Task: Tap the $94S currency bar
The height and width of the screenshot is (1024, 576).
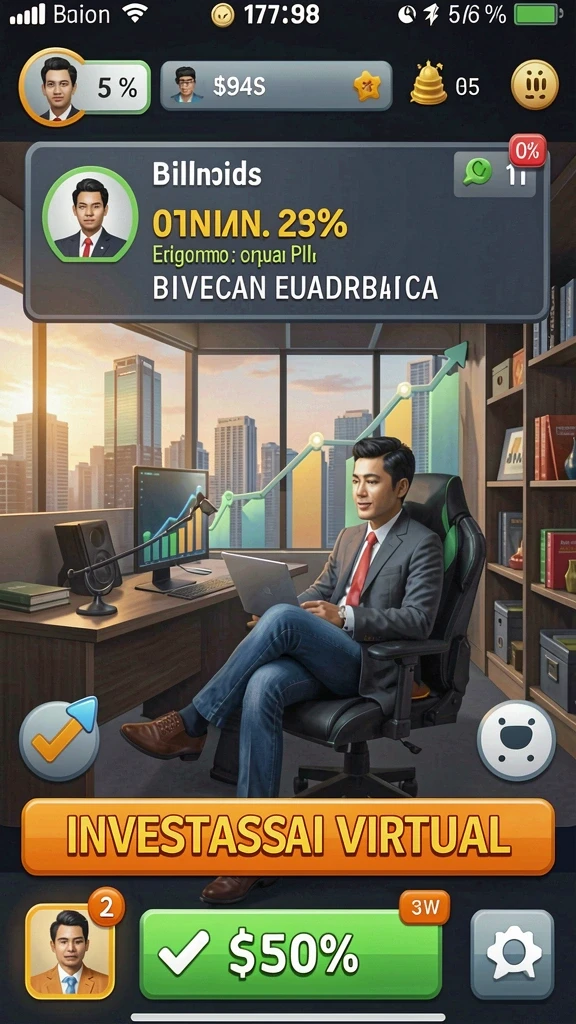Action: click(276, 86)
